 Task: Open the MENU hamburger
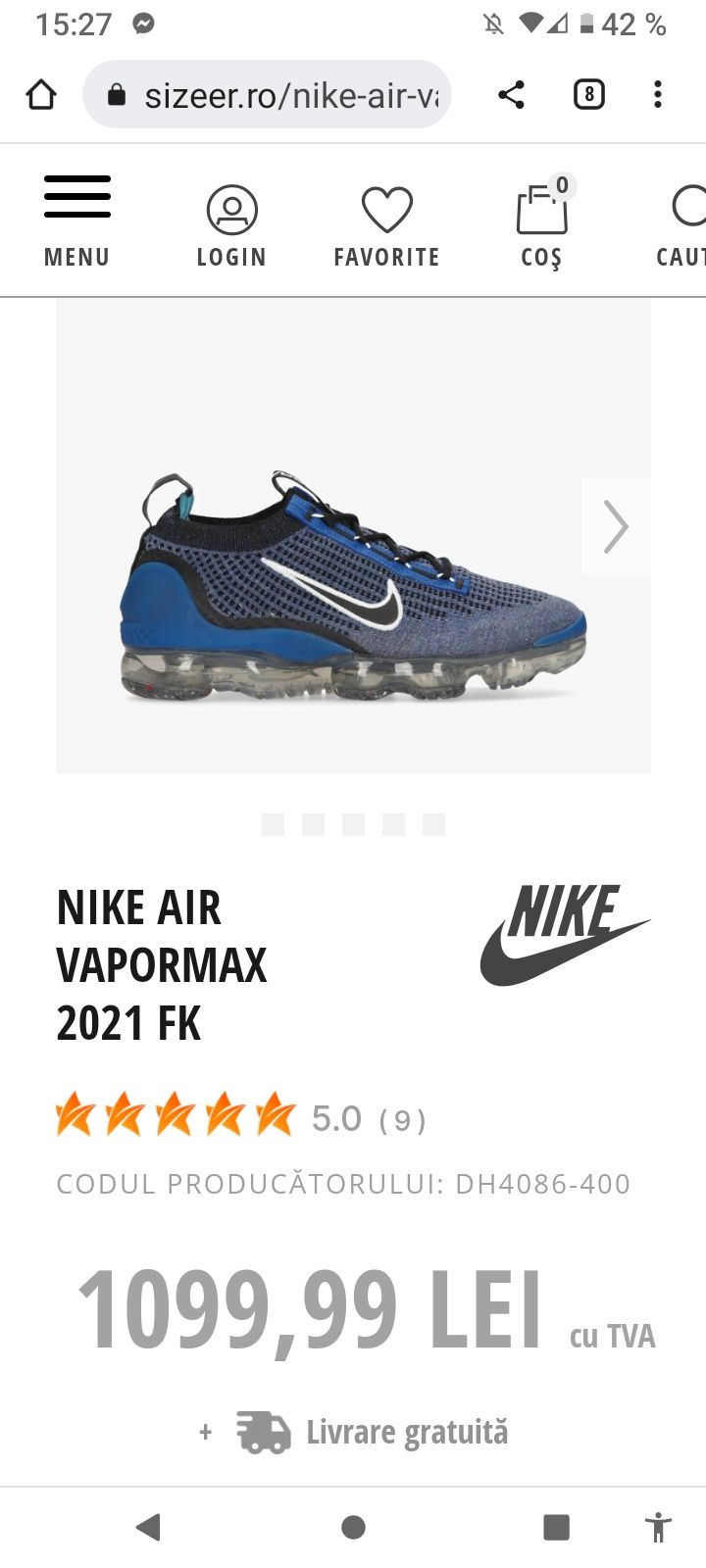(76, 221)
